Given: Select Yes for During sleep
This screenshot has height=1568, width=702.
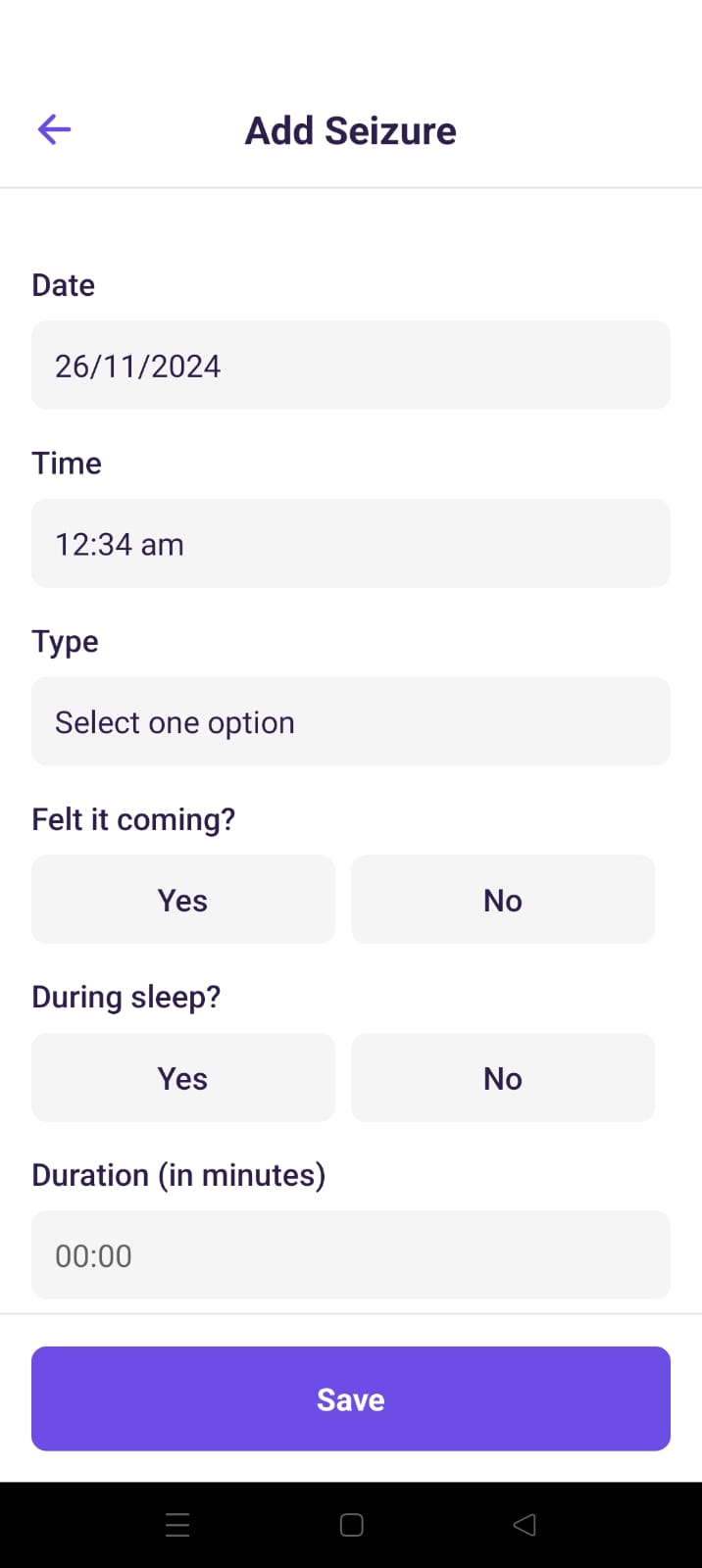Looking at the screenshot, I should tap(183, 1078).
